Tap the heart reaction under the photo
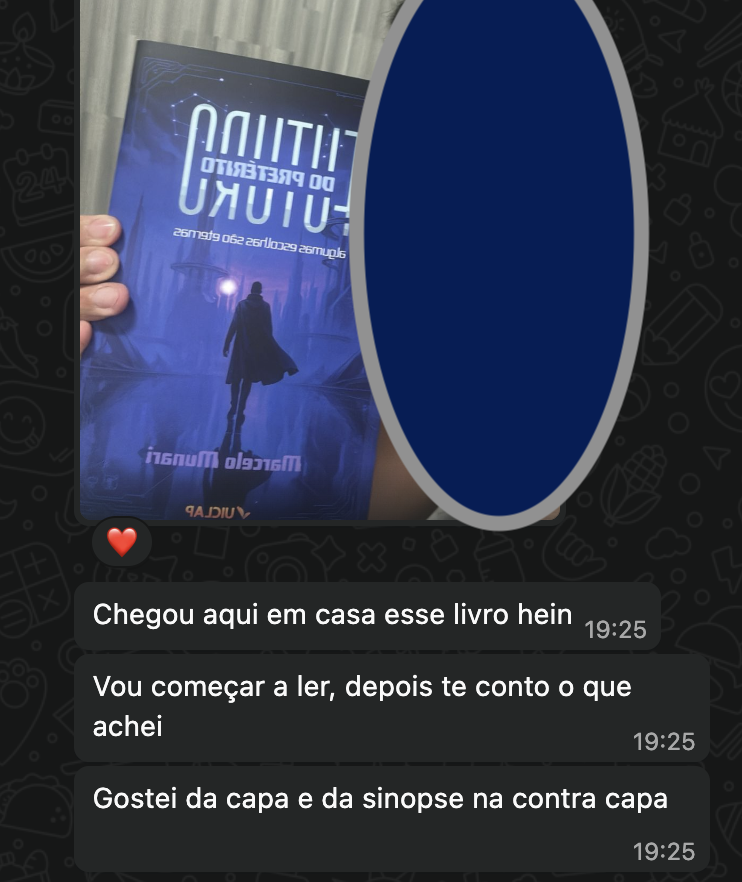This screenshot has width=742, height=882. pyautogui.click(x=122, y=543)
